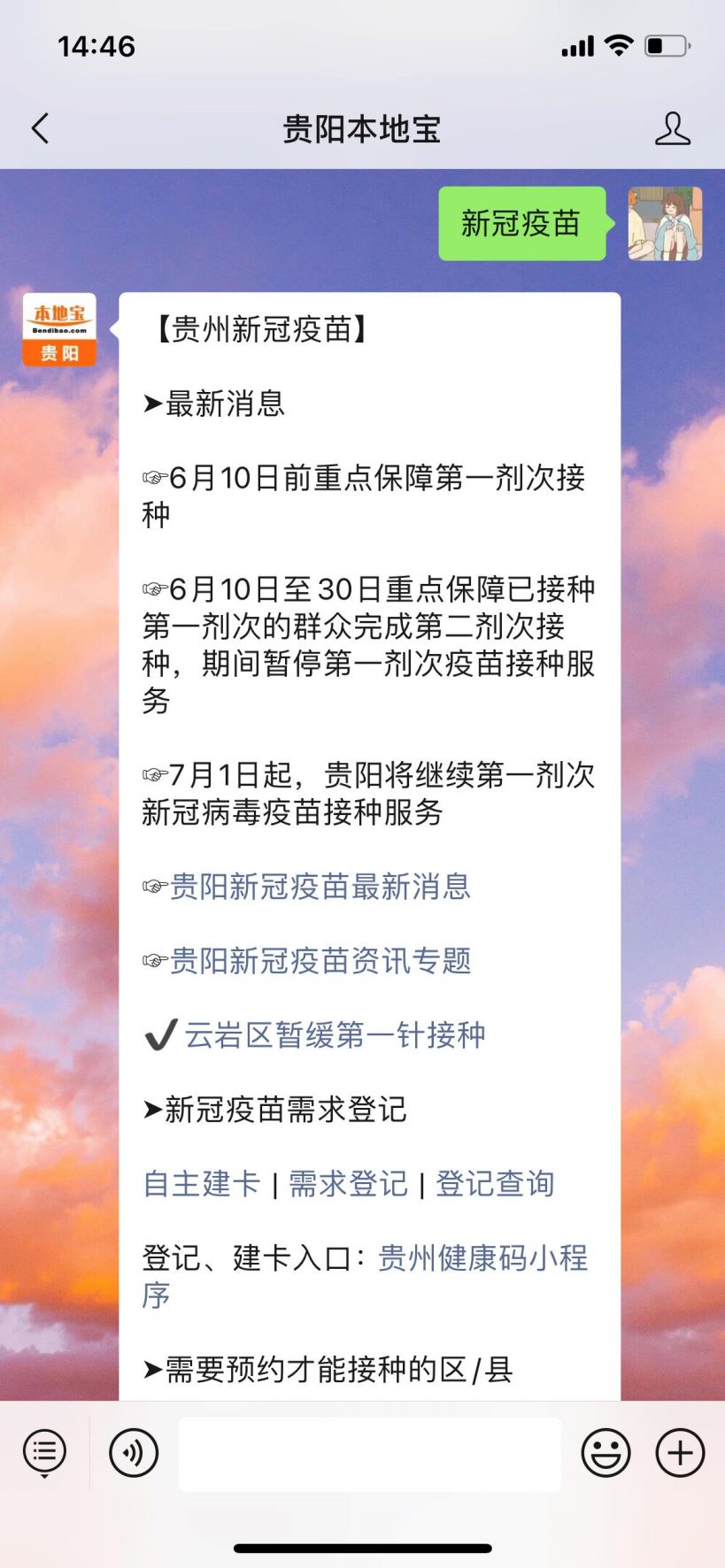
Task: Open link 云岩区暂缓第一针接种
Action: tap(334, 1035)
